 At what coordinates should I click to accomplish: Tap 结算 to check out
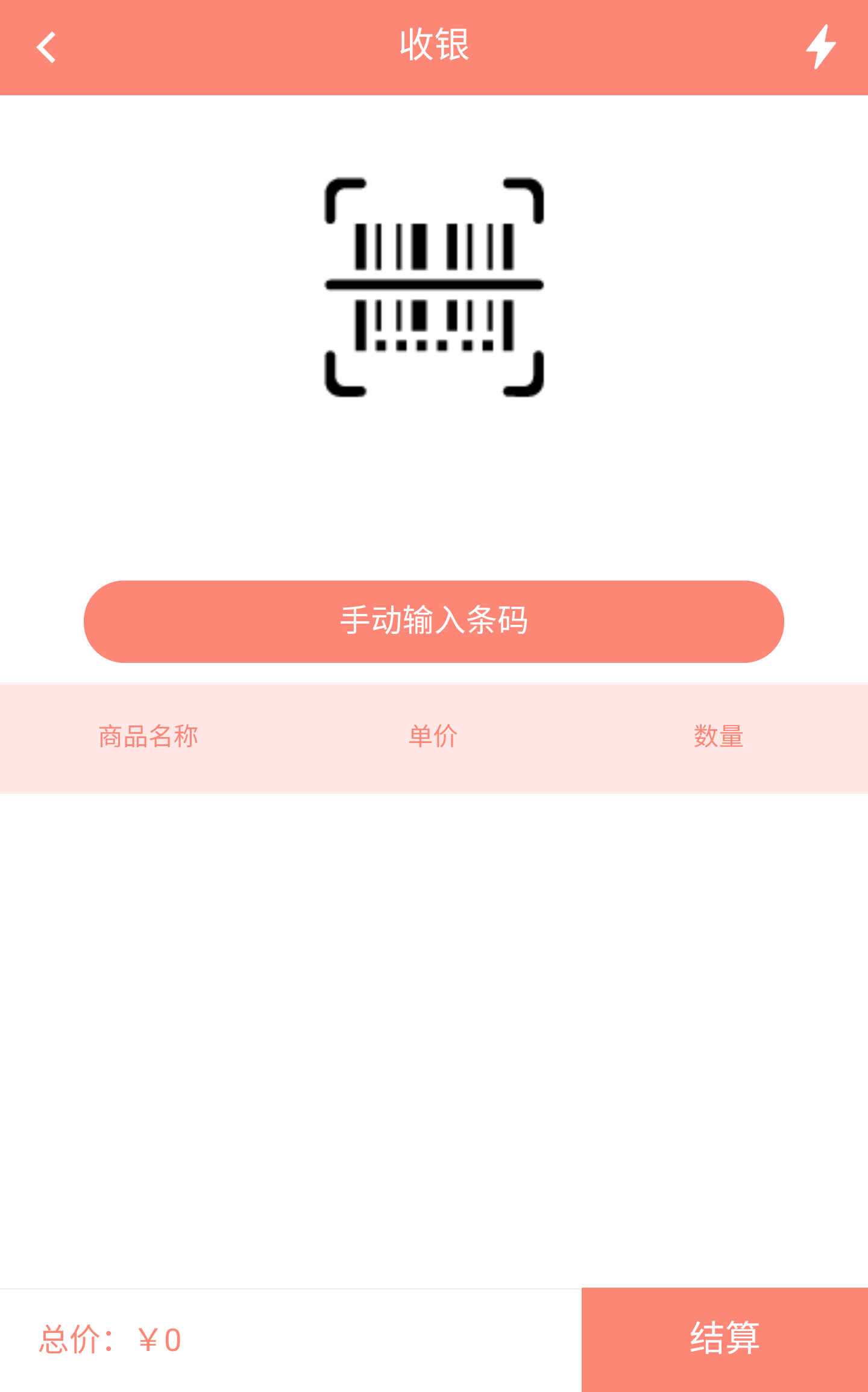click(x=725, y=1339)
